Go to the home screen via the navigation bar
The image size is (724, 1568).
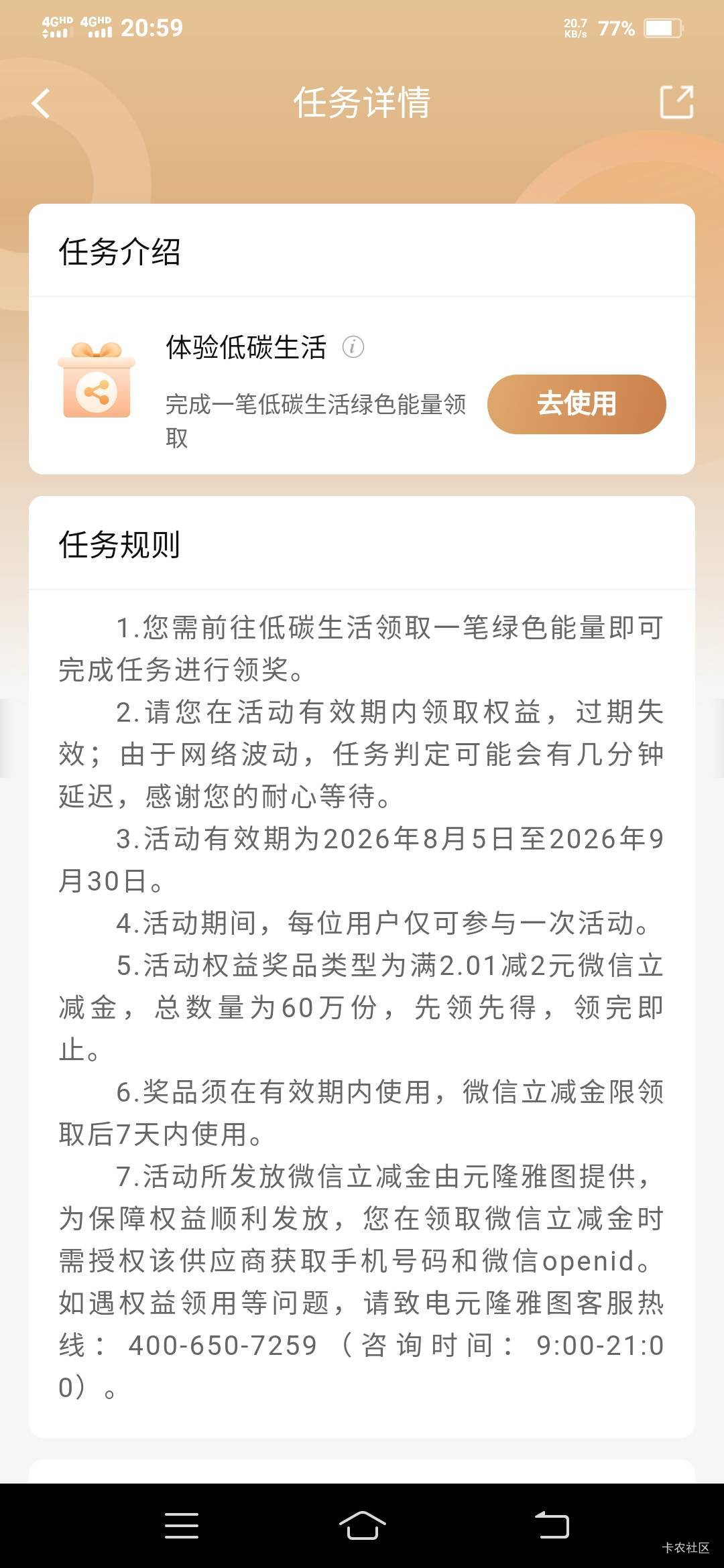tap(362, 1526)
